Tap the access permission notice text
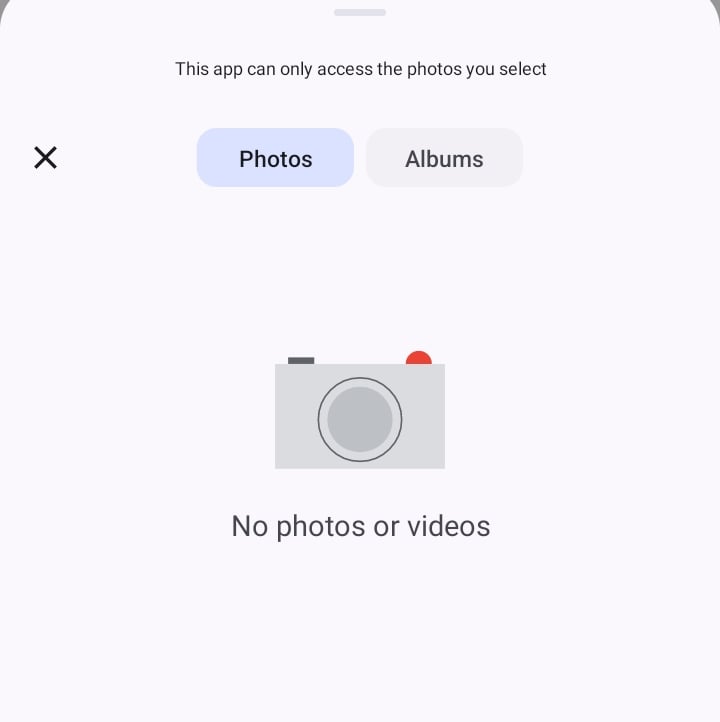The height and width of the screenshot is (722, 720). click(360, 68)
